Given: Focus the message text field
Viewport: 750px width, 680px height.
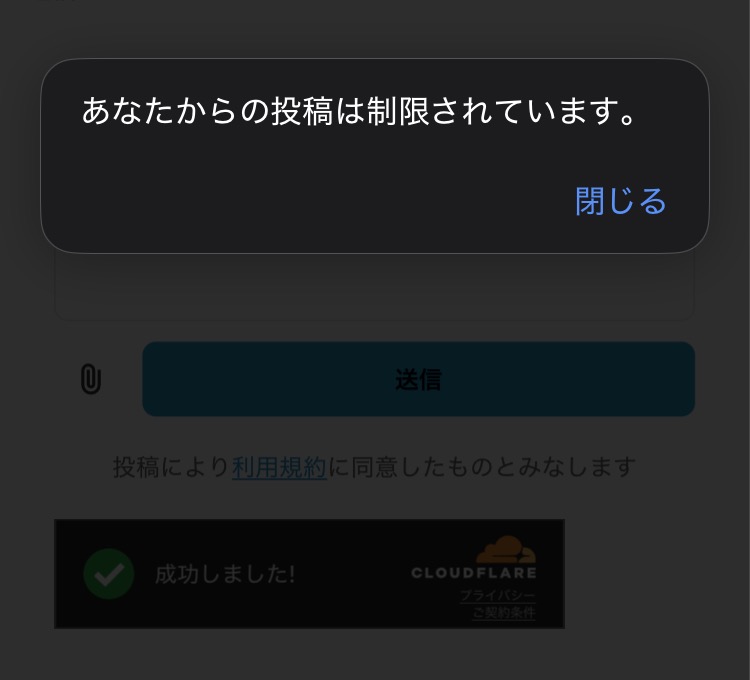Looking at the screenshot, I should [373, 290].
